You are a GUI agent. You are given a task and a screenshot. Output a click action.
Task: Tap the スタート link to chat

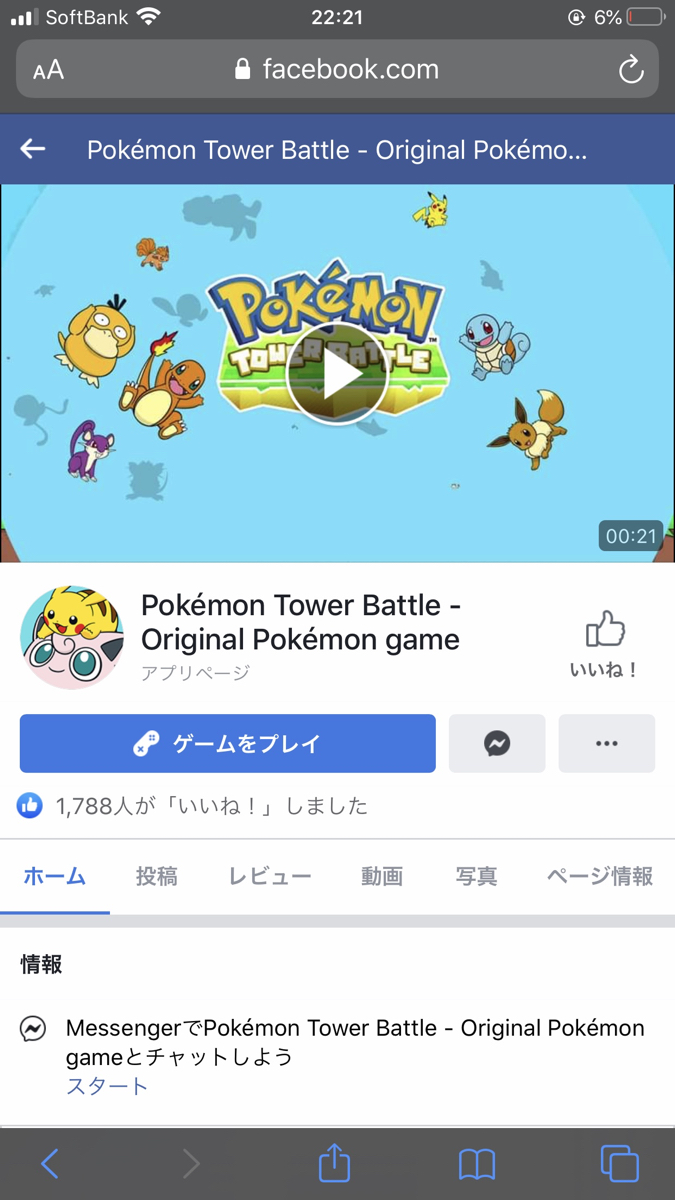(x=107, y=1086)
